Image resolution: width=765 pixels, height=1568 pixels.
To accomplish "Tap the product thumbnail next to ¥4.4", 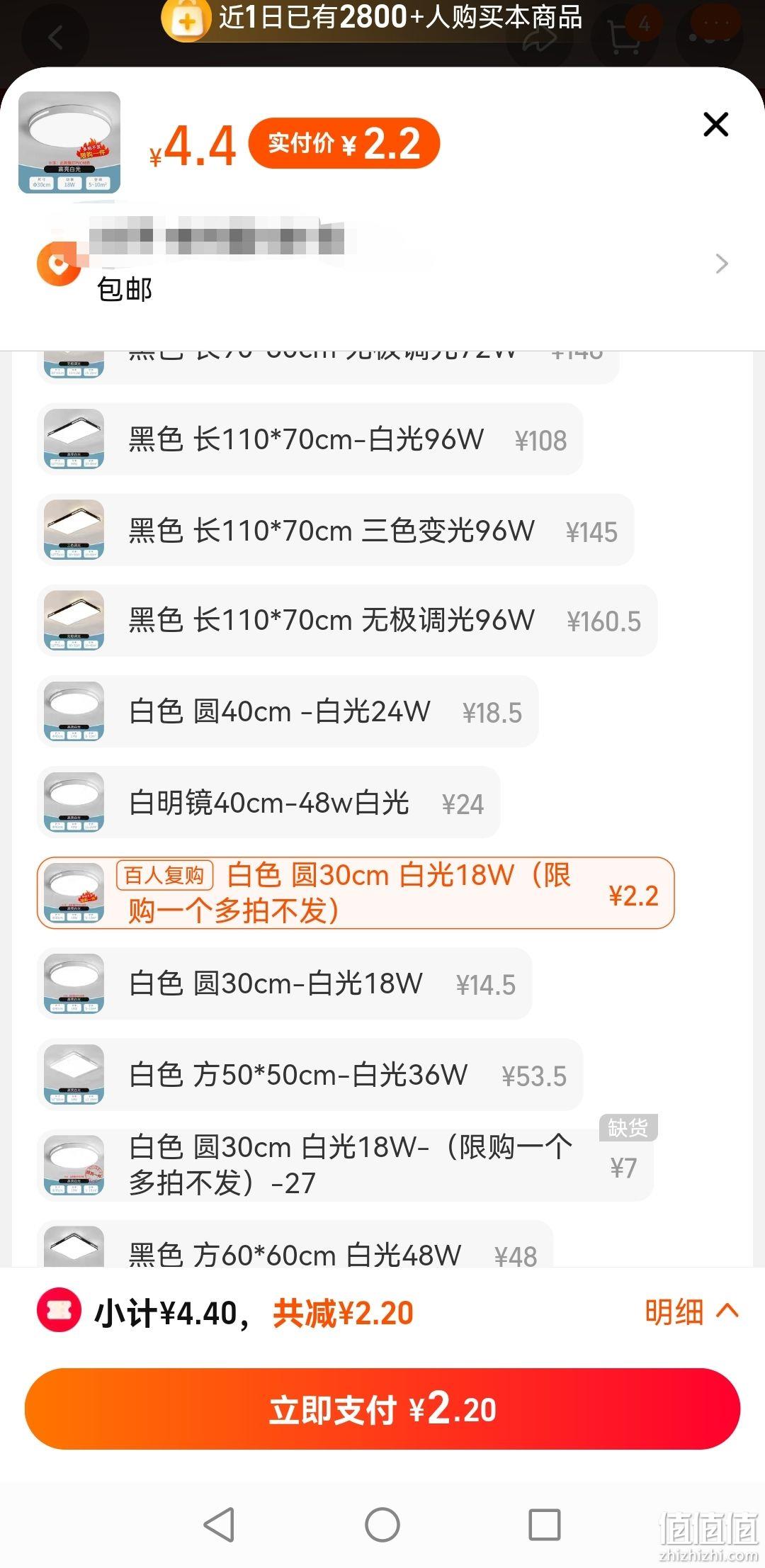I will click(69, 142).
